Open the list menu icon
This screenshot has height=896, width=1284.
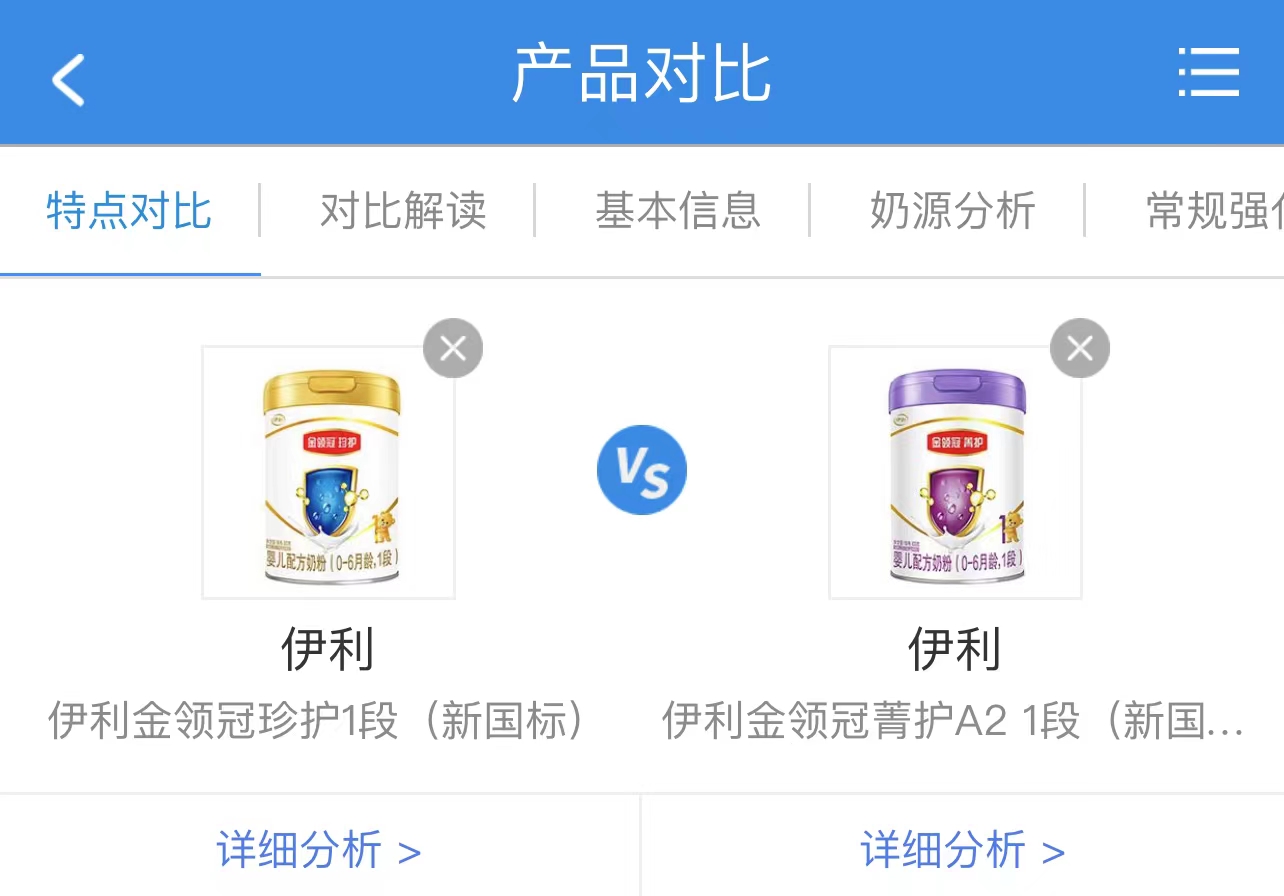tap(1208, 73)
